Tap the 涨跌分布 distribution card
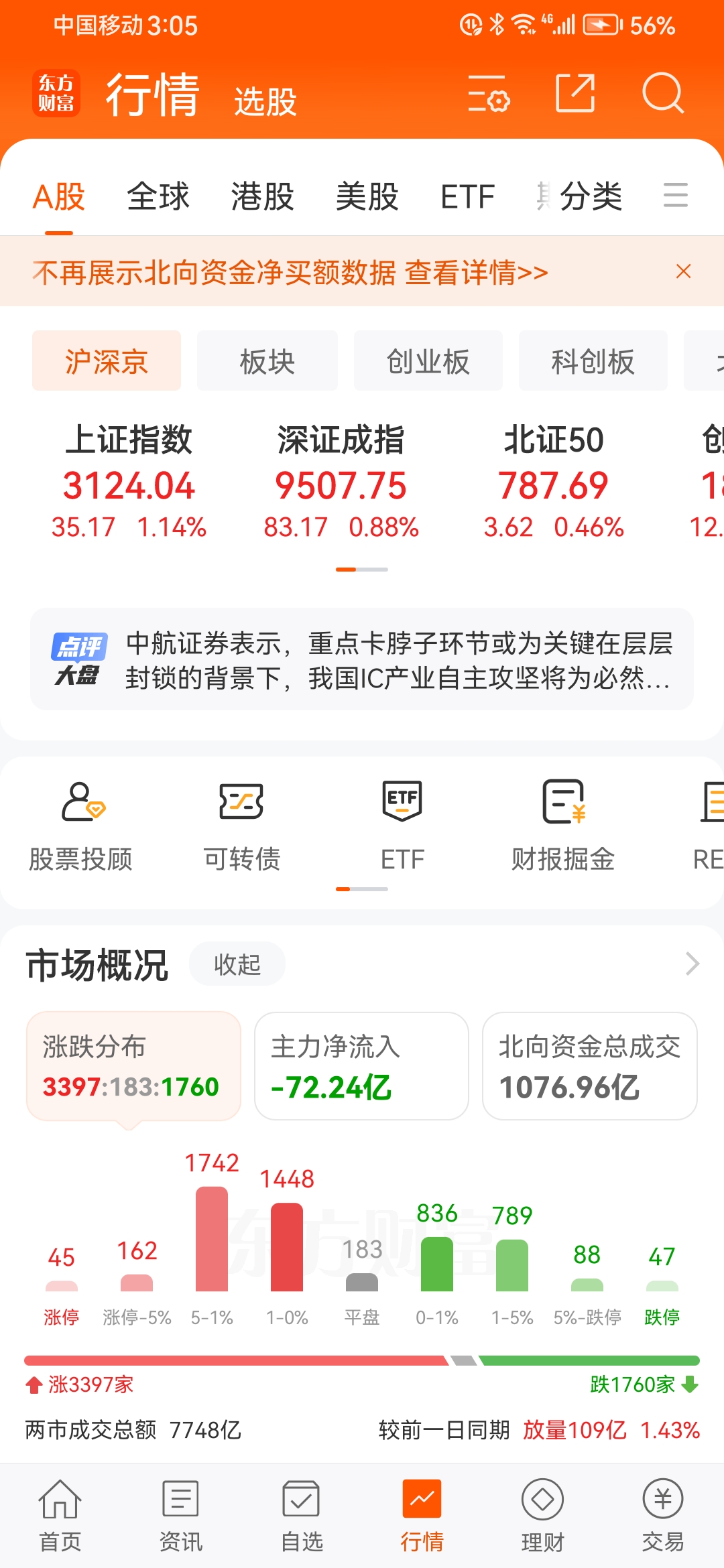 tap(131, 1066)
